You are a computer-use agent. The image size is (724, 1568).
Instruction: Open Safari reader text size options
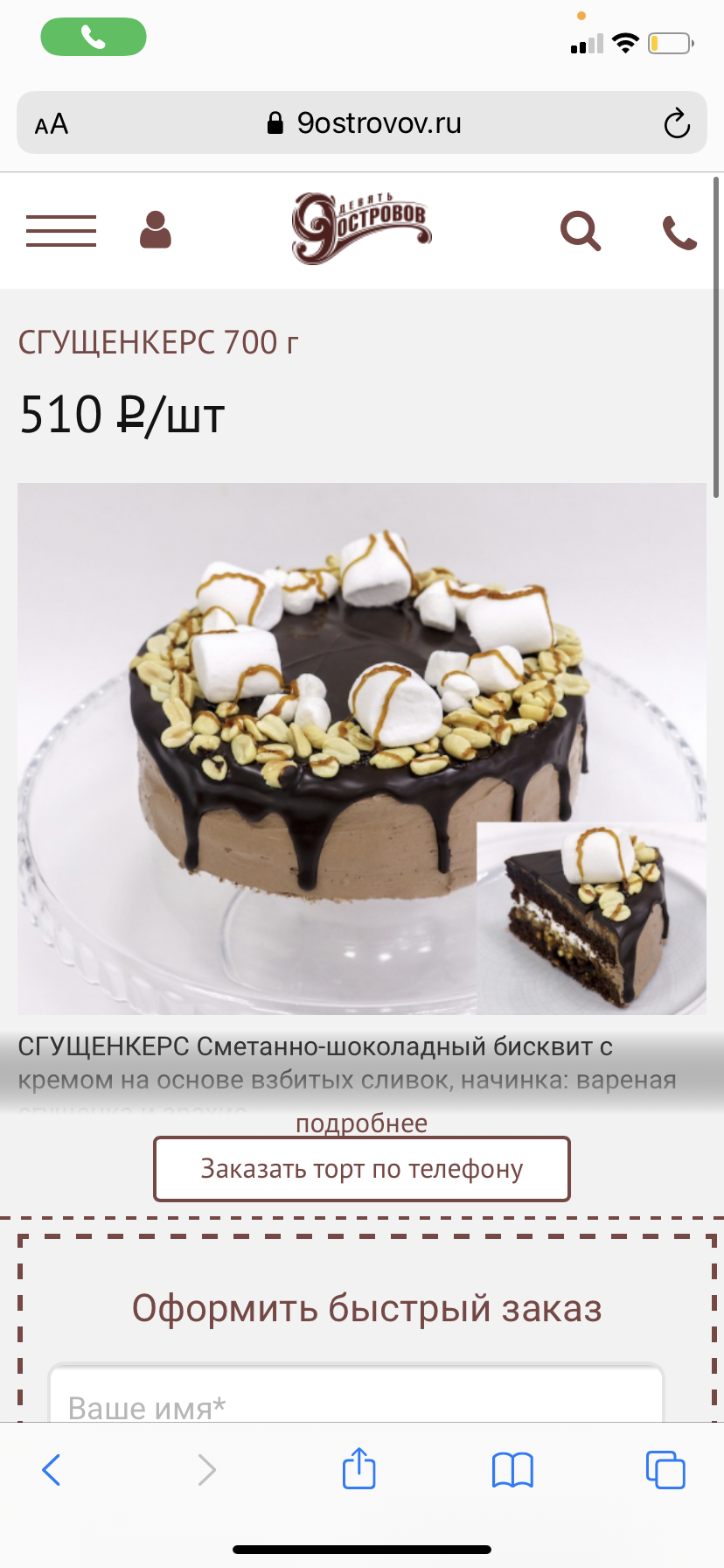[52, 124]
